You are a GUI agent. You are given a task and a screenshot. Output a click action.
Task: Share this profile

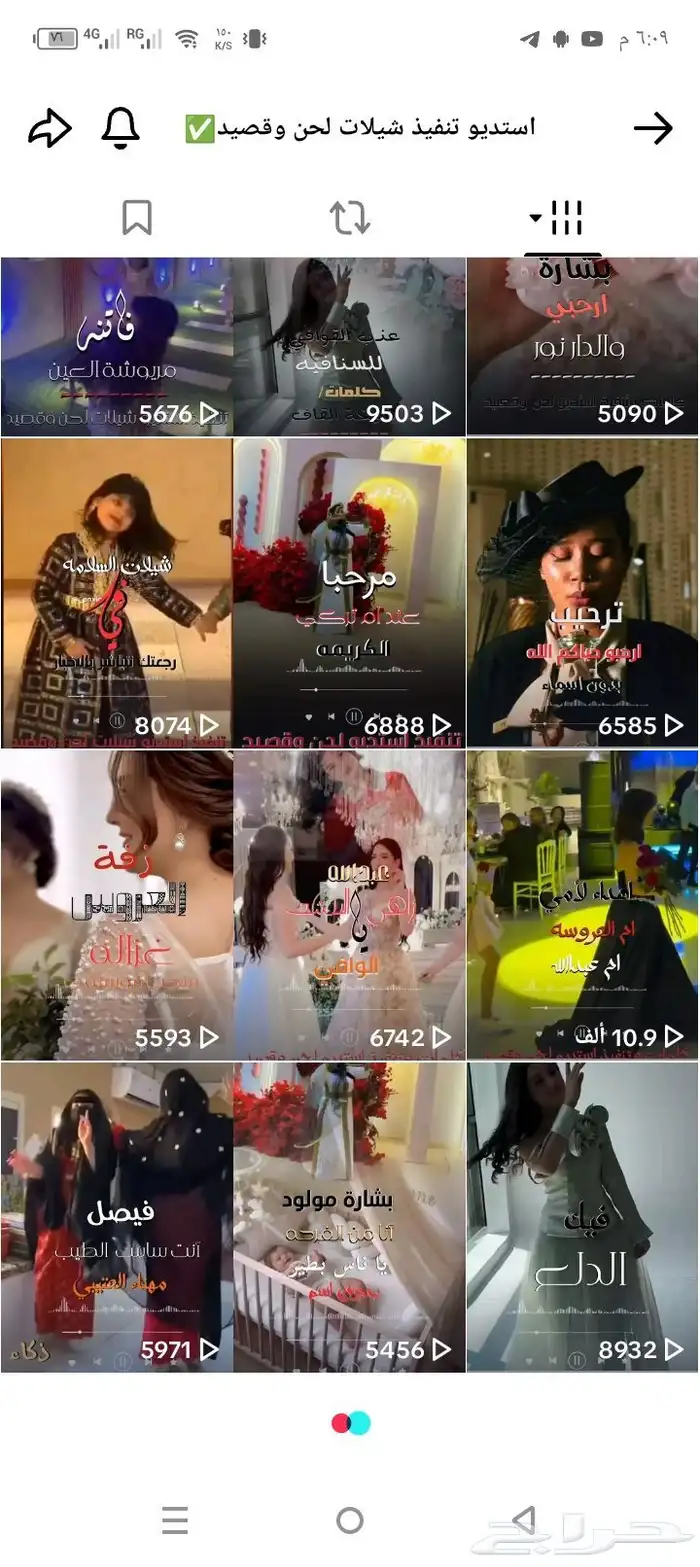(x=49, y=128)
